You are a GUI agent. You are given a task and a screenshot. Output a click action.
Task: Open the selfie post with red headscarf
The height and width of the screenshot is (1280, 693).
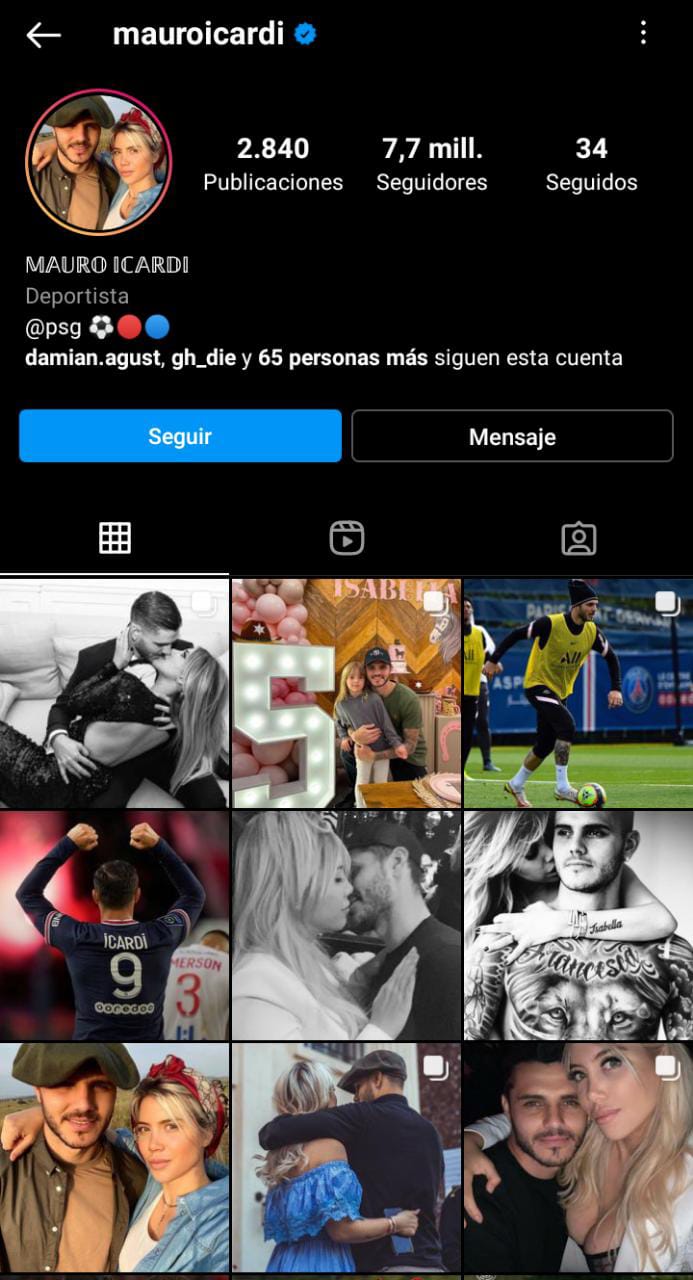click(x=114, y=1157)
